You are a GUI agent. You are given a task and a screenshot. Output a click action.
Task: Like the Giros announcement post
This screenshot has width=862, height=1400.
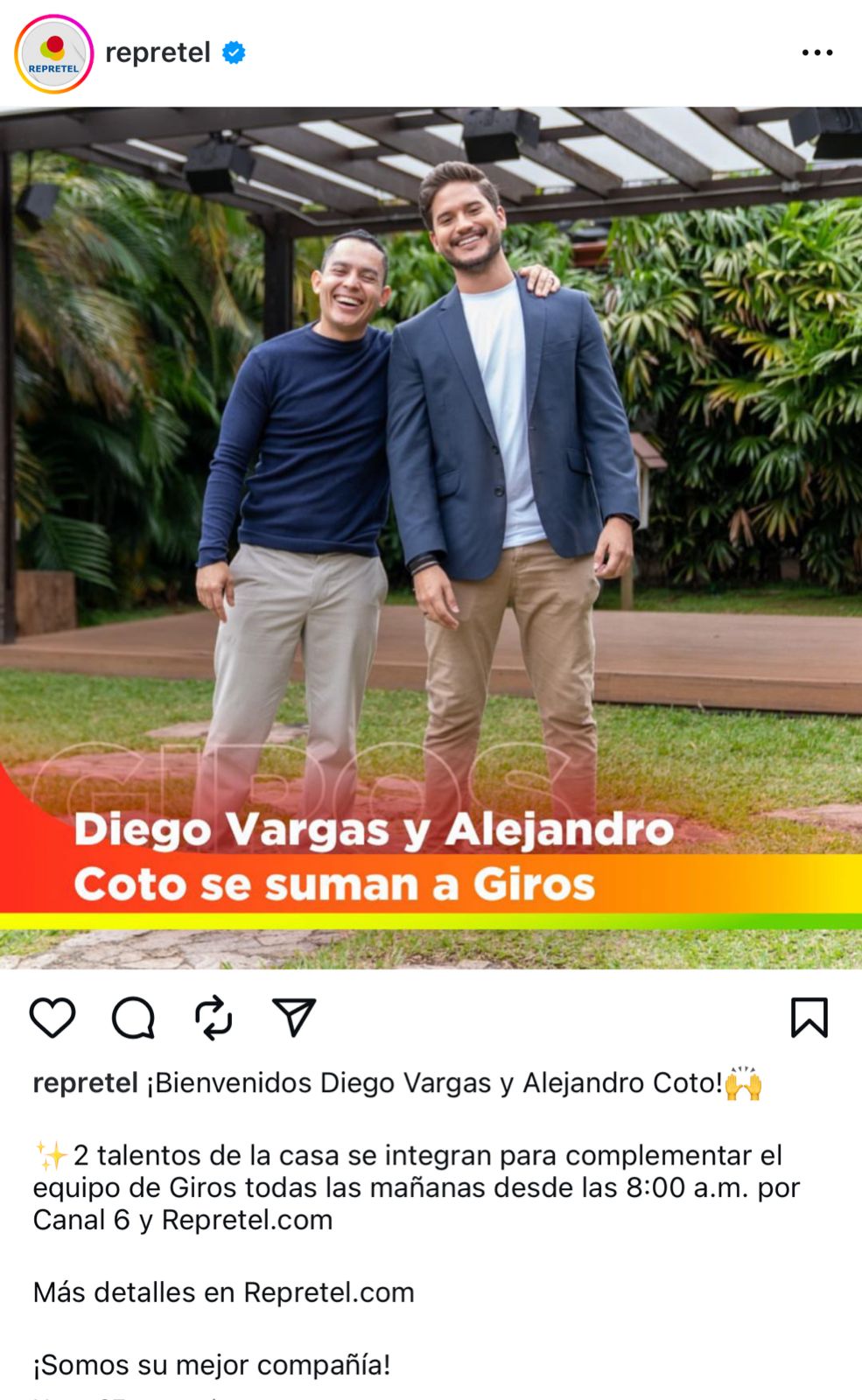pos(53,1018)
